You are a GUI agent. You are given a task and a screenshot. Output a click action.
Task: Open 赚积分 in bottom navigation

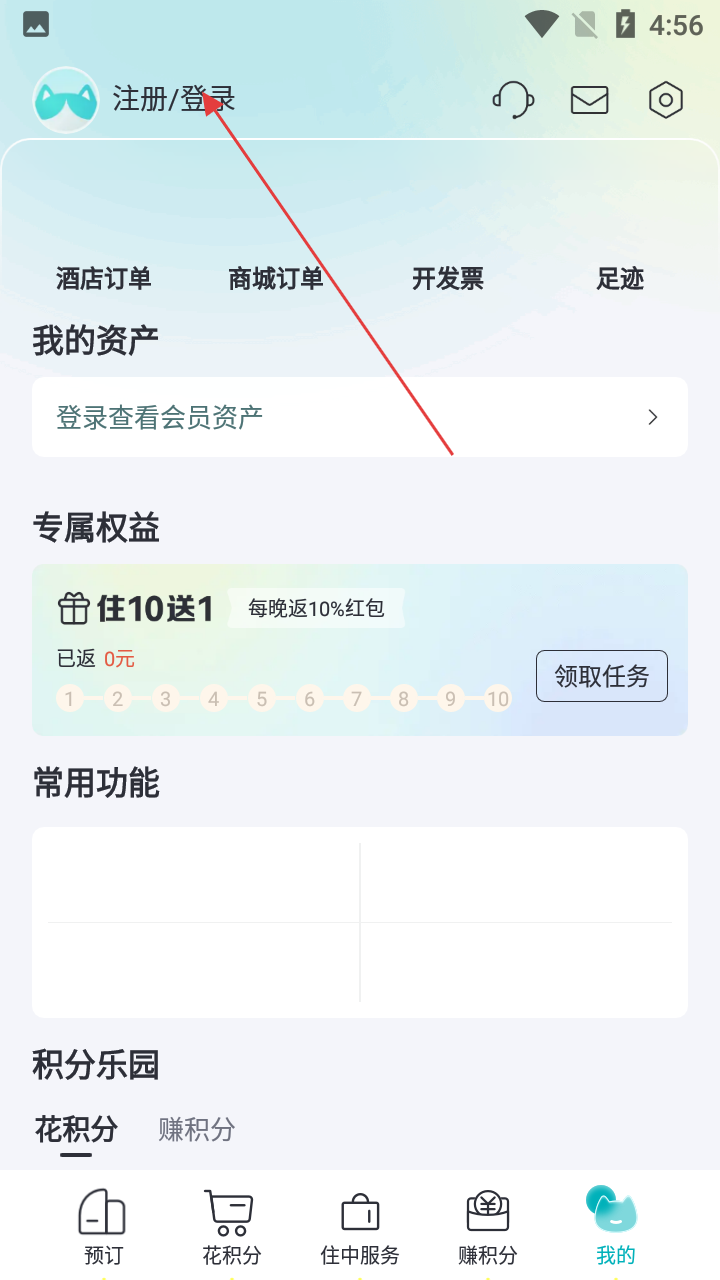pyautogui.click(x=488, y=1228)
